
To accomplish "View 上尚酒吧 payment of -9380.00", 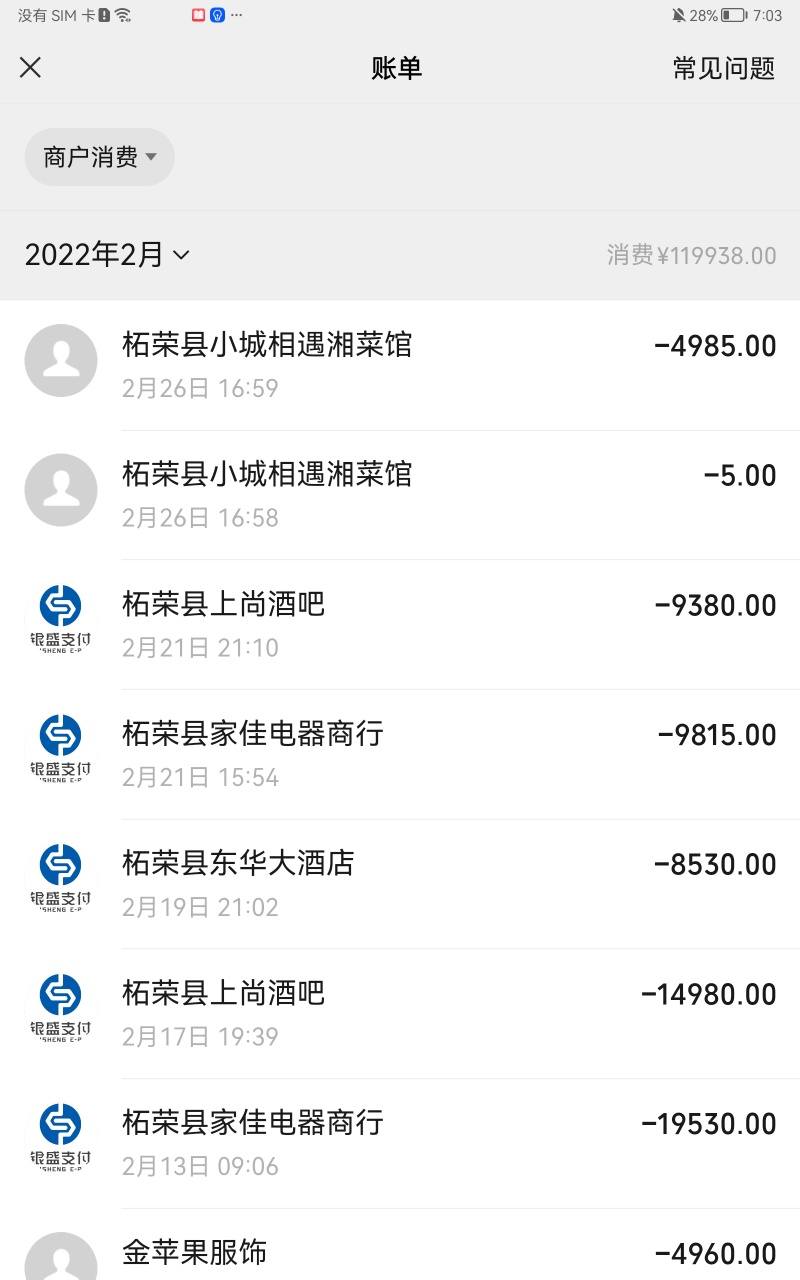I will point(400,625).
